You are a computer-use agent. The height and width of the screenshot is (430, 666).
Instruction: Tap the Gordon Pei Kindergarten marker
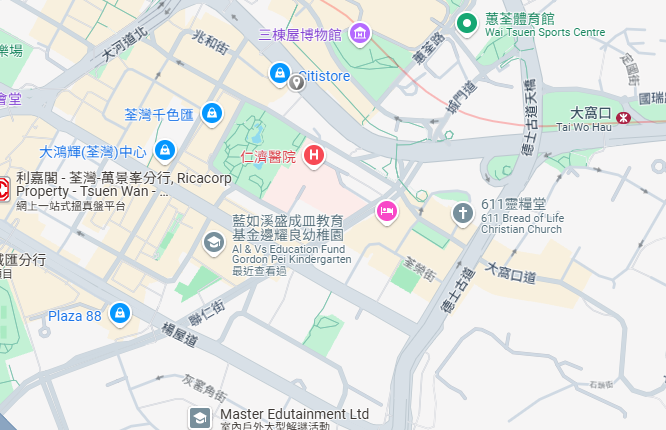tap(213, 242)
